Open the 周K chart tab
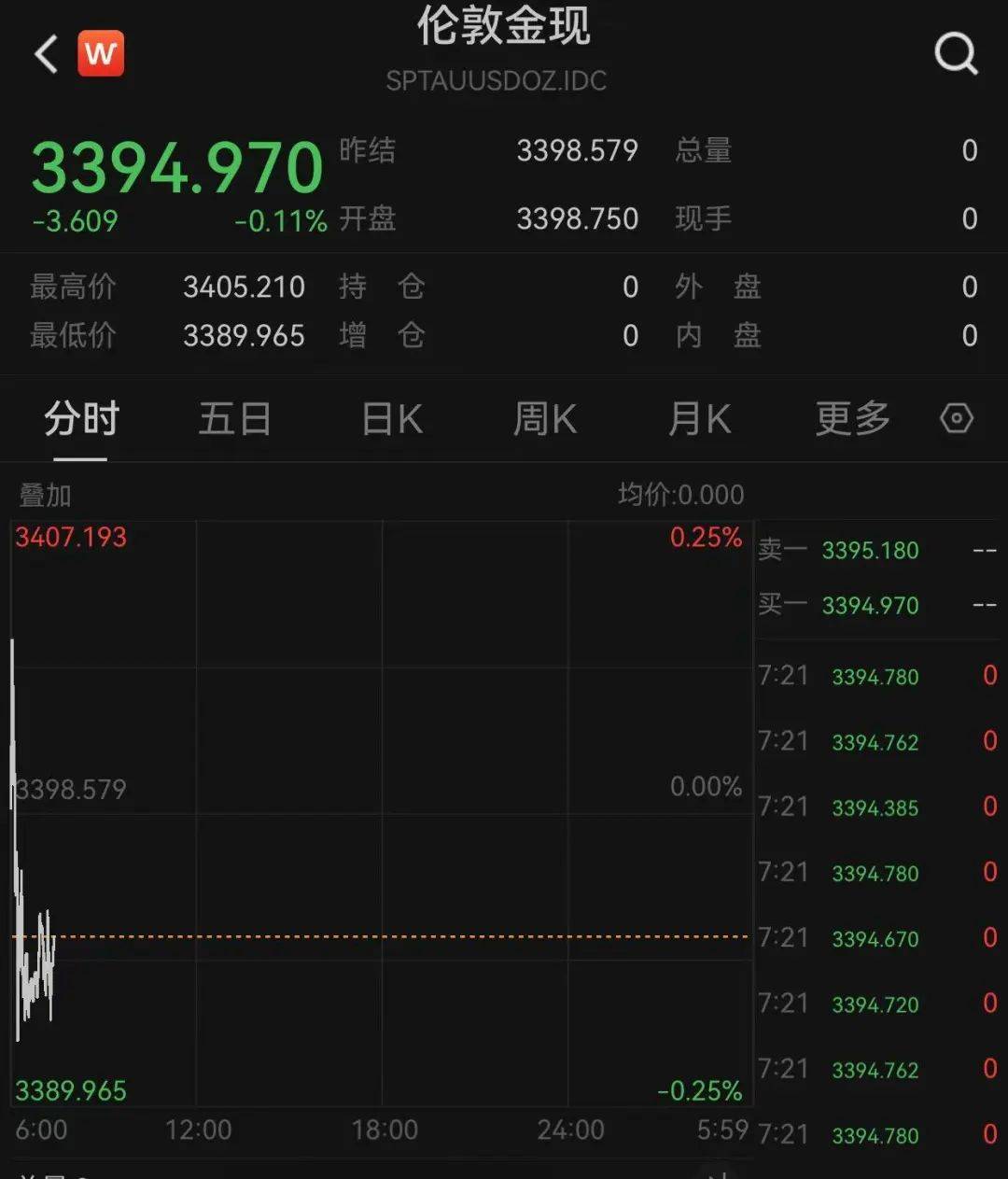Image resolution: width=1008 pixels, height=1179 pixels. coord(545,419)
